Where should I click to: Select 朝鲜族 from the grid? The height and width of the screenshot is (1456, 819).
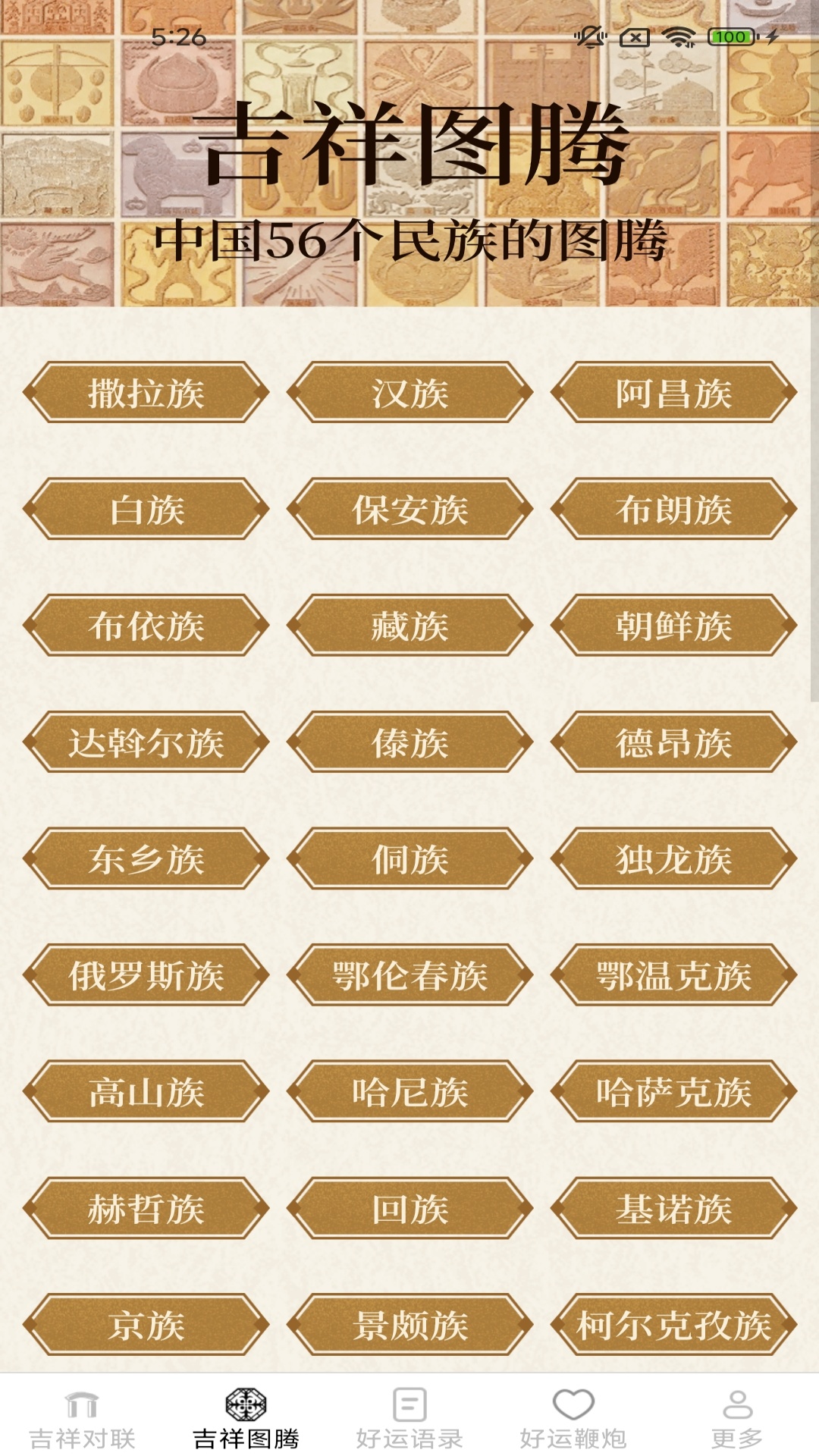(673, 626)
